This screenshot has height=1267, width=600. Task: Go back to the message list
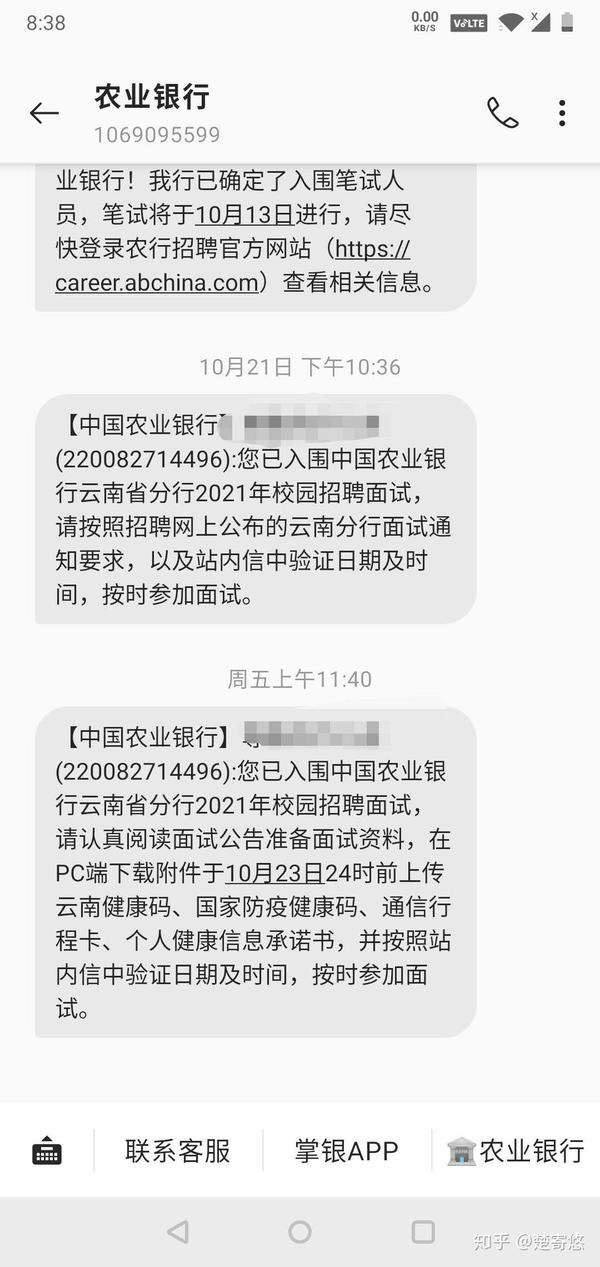click(x=44, y=113)
